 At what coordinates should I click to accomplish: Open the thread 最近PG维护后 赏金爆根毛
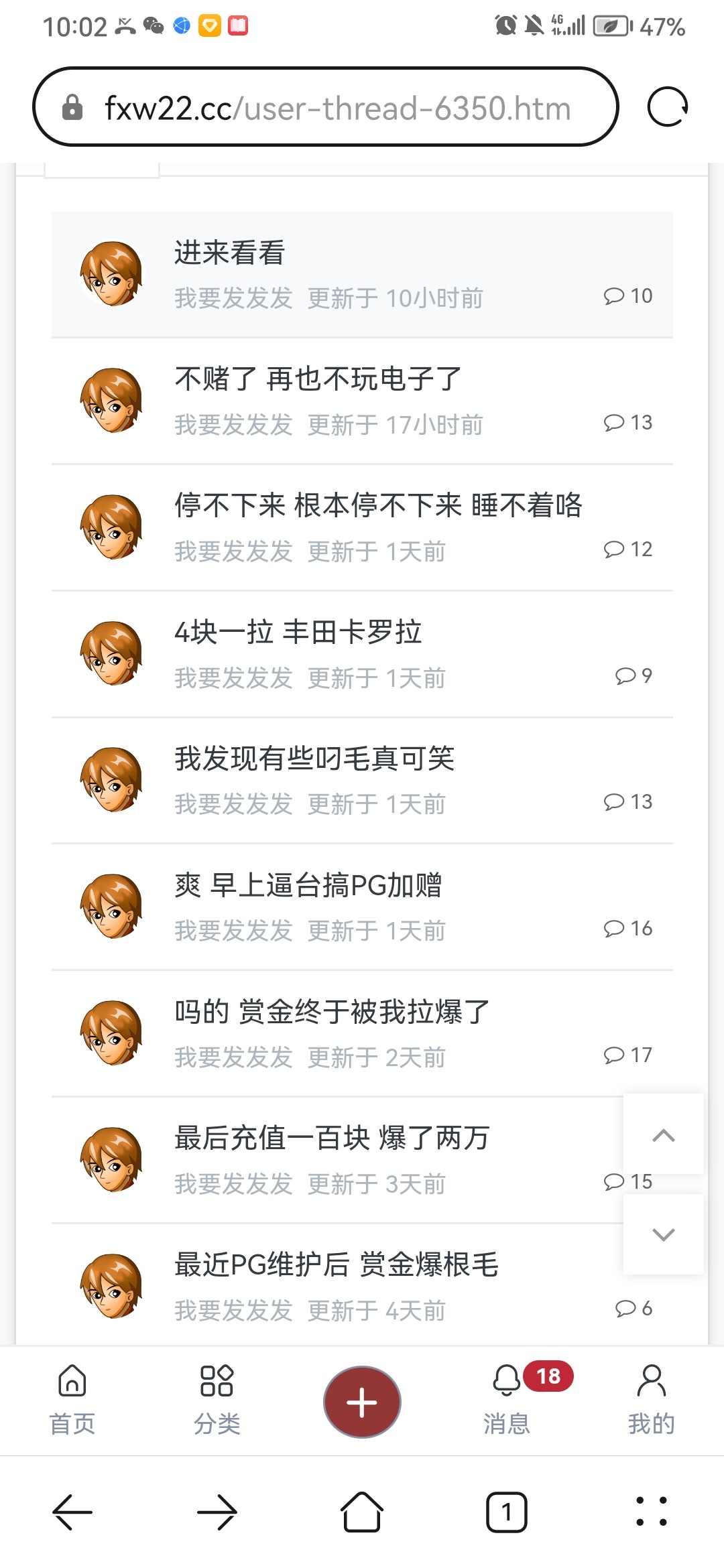tap(336, 1266)
